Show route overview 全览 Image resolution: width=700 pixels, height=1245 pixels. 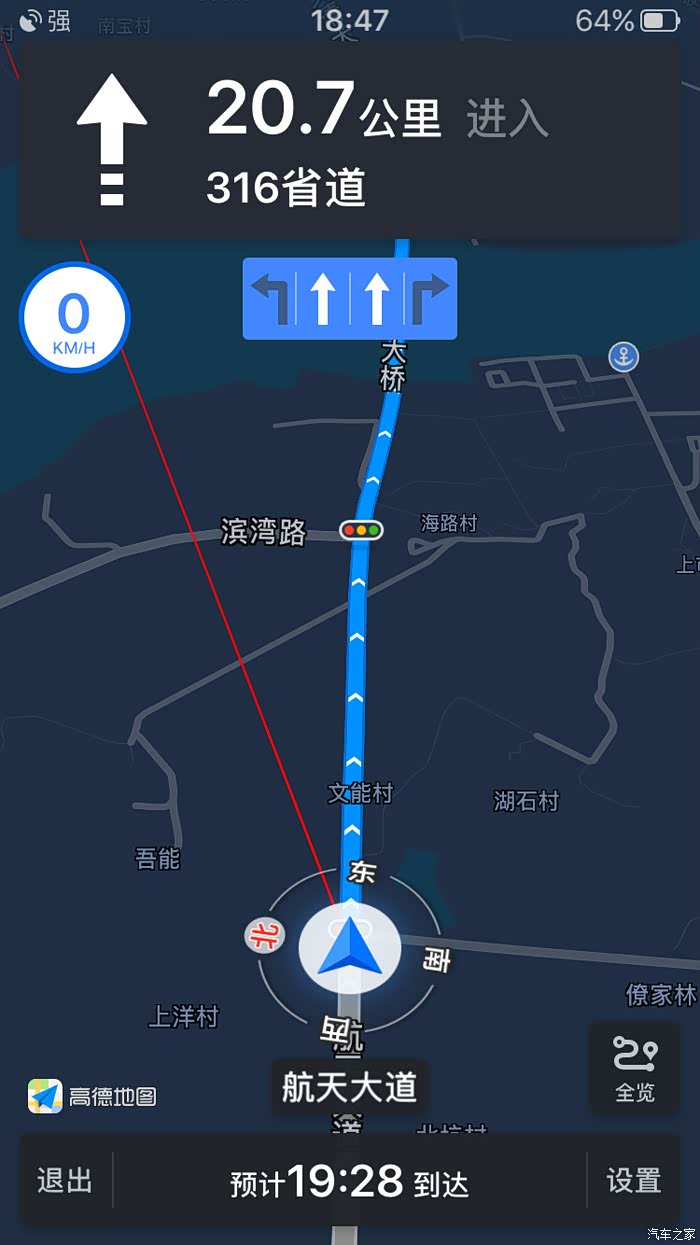pyautogui.click(x=634, y=1068)
